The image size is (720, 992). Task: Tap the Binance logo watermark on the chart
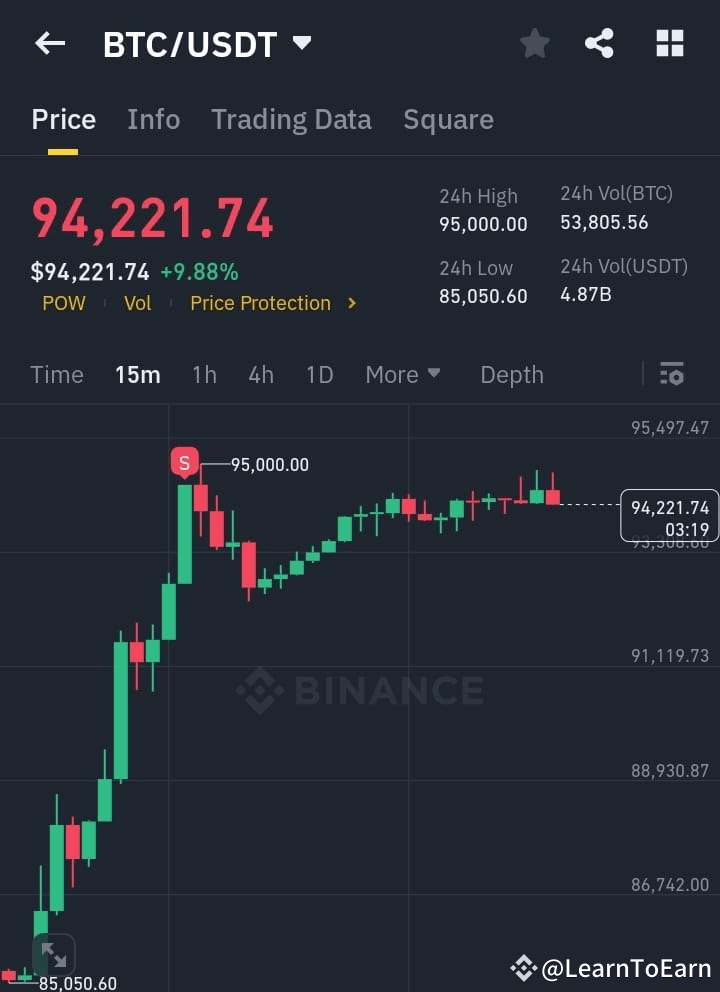pyautogui.click(x=358, y=688)
